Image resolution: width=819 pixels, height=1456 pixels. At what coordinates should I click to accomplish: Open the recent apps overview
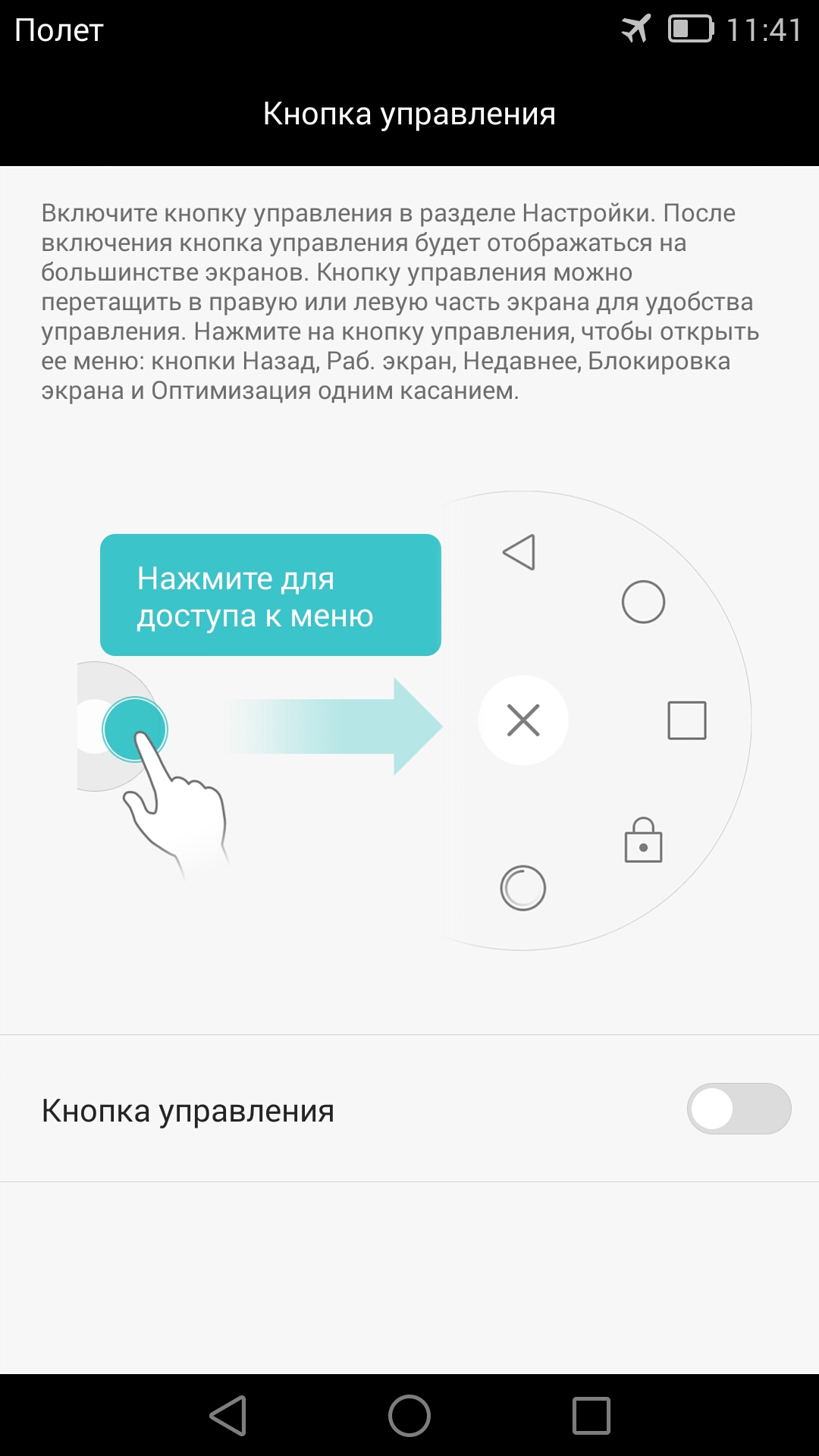pos(591,1415)
